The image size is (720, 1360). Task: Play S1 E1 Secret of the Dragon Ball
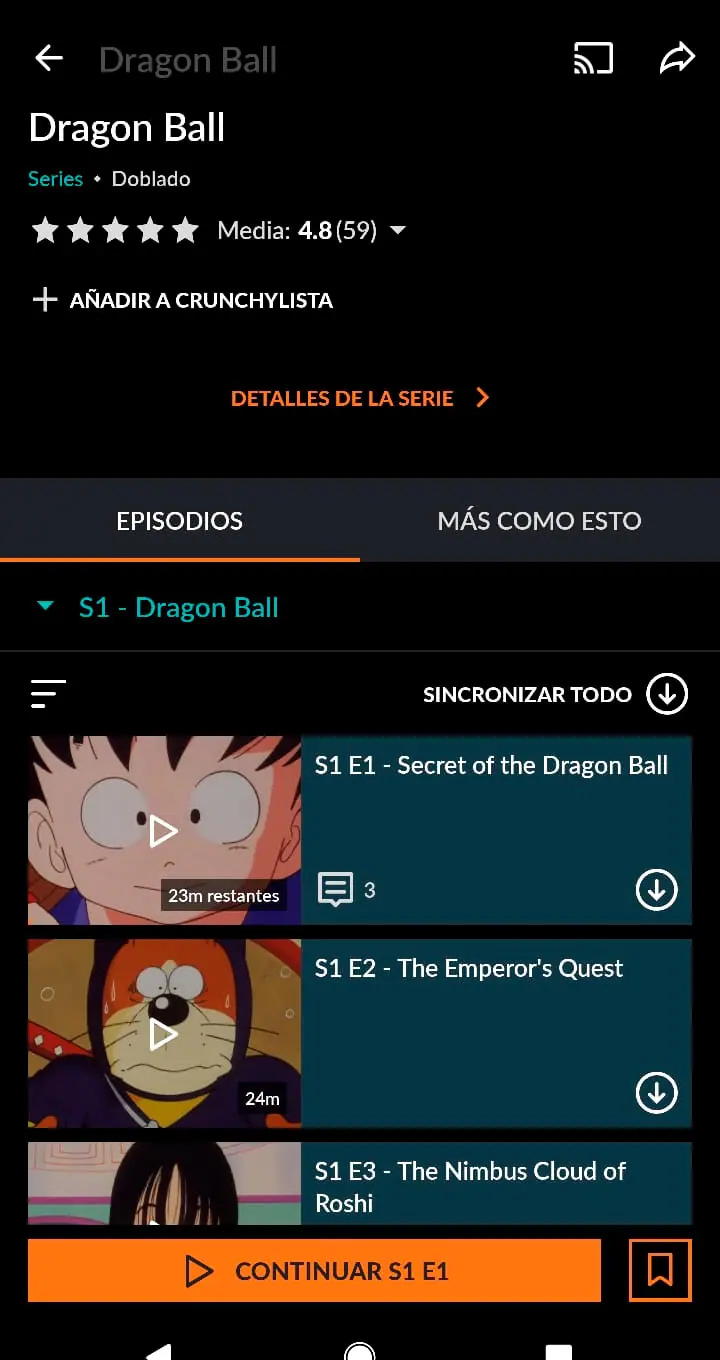pyautogui.click(x=164, y=830)
